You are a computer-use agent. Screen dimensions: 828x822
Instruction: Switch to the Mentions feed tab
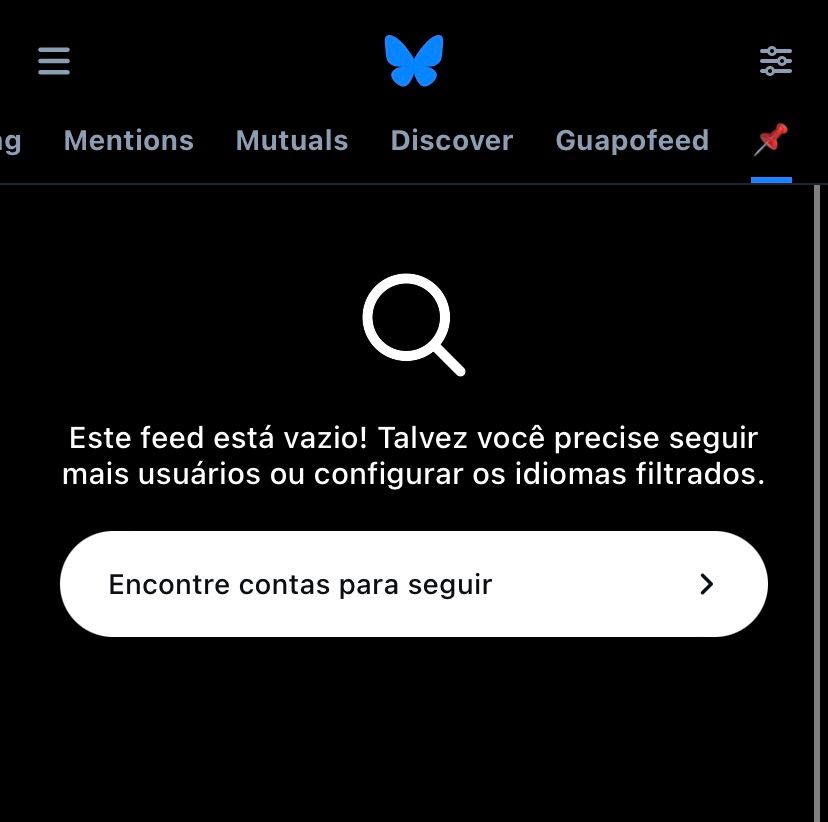click(x=128, y=141)
